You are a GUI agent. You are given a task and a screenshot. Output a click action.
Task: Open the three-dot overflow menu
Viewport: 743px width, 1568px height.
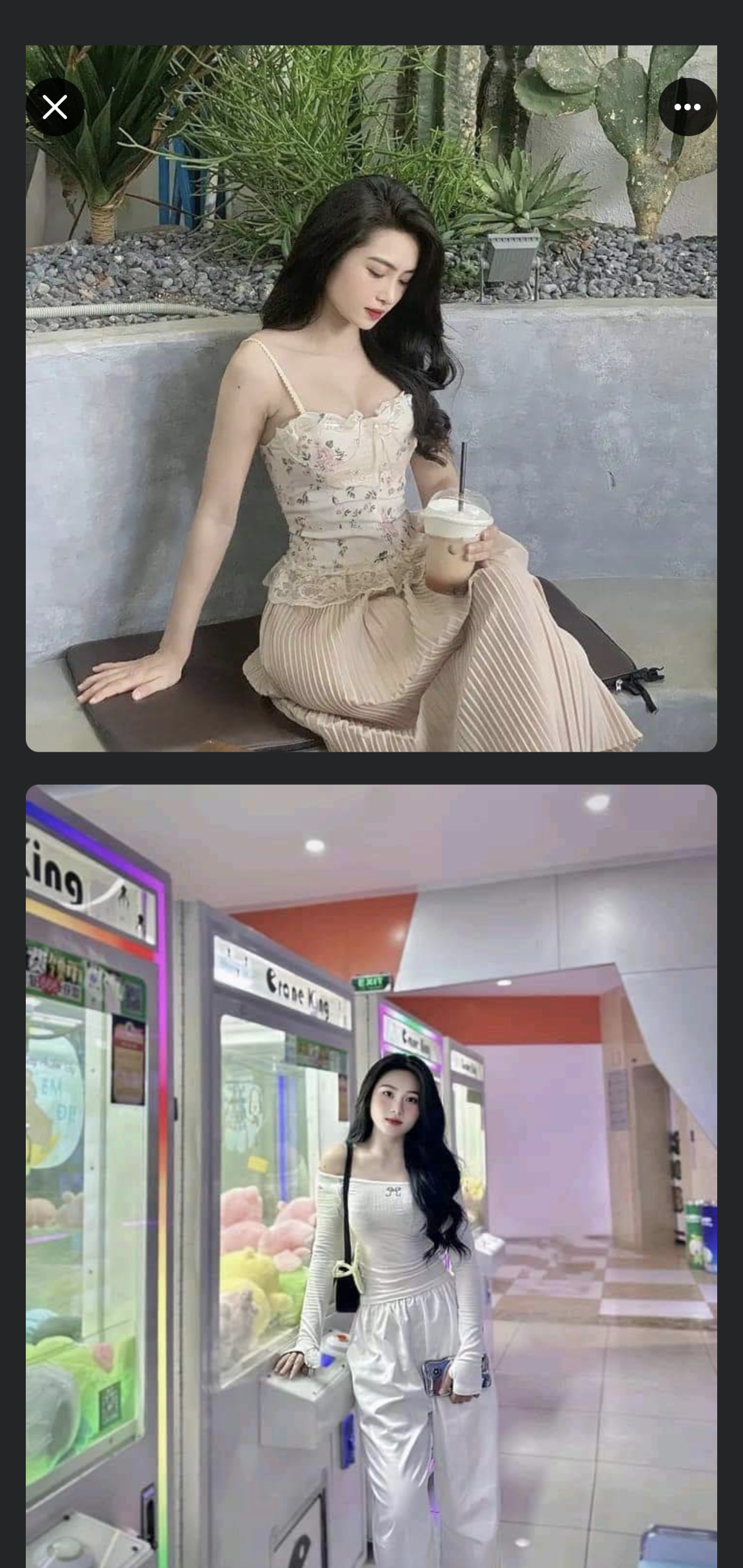tap(687, 107)
